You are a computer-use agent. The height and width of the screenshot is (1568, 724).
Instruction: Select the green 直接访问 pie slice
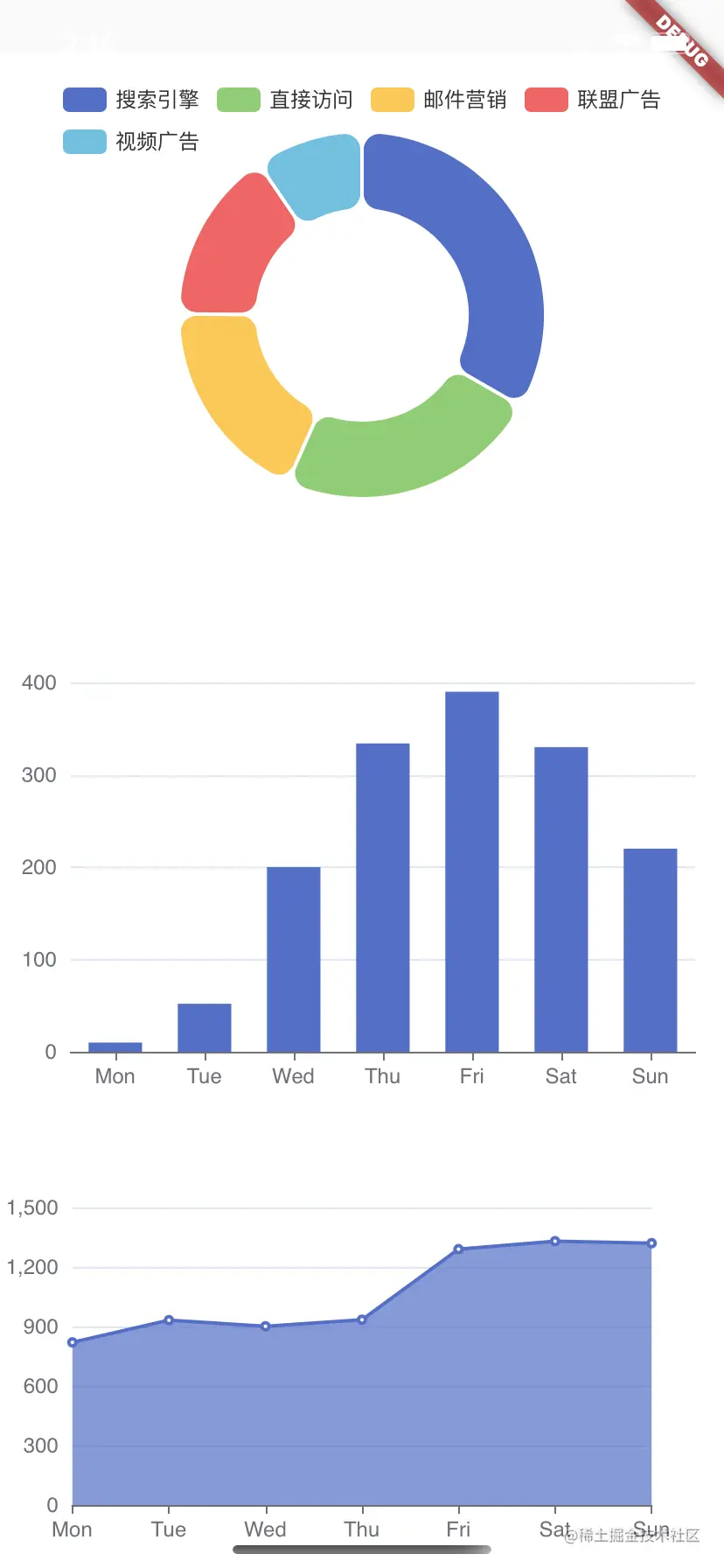click(x=402, y=455)
